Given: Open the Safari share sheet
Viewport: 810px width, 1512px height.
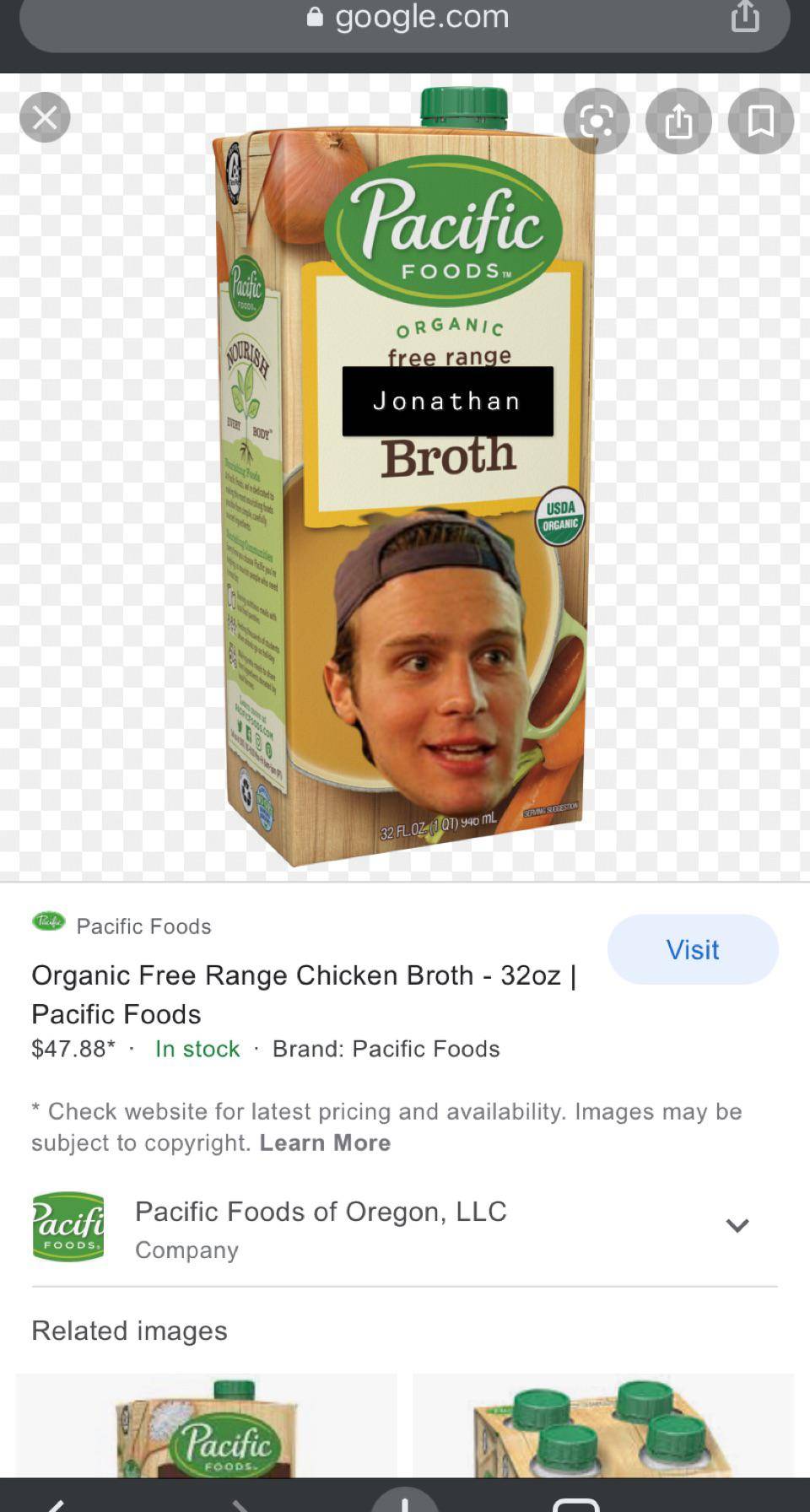Looking at the screenshot, I should coord(744,17).
